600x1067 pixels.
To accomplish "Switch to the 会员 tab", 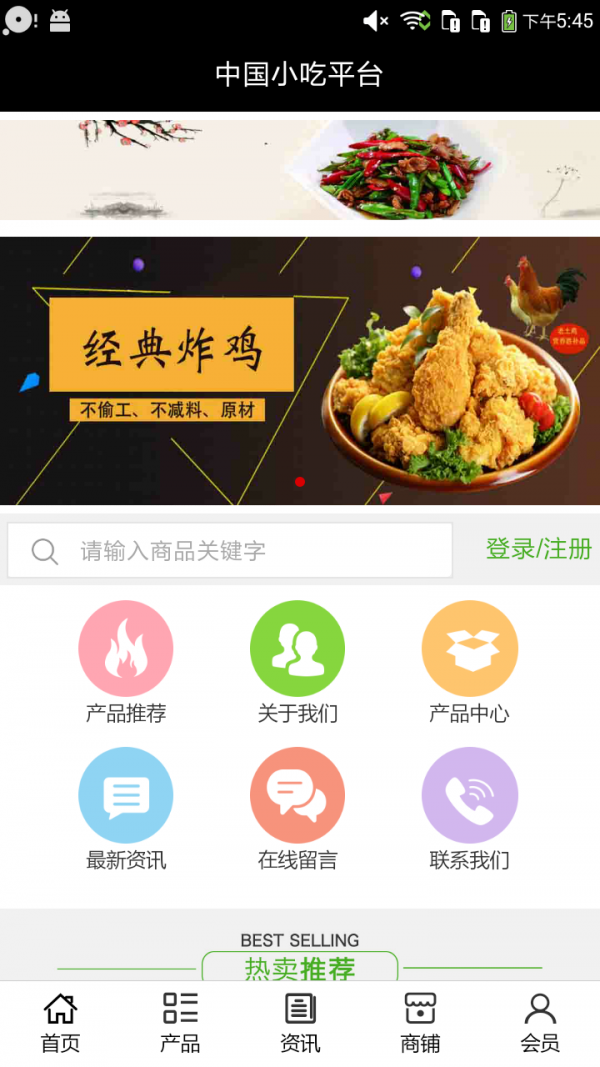I will [540, 1023].
